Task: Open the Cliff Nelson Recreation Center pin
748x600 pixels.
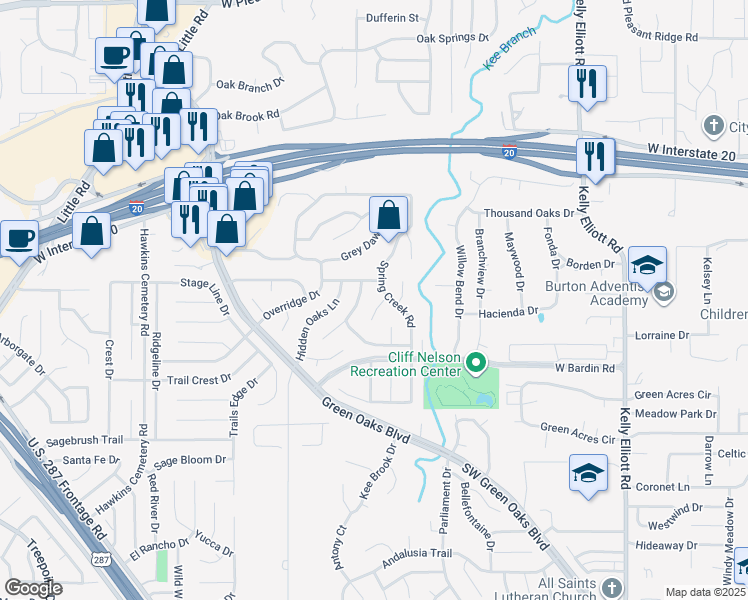Action: pyautogui.click(x=475, y=363)
